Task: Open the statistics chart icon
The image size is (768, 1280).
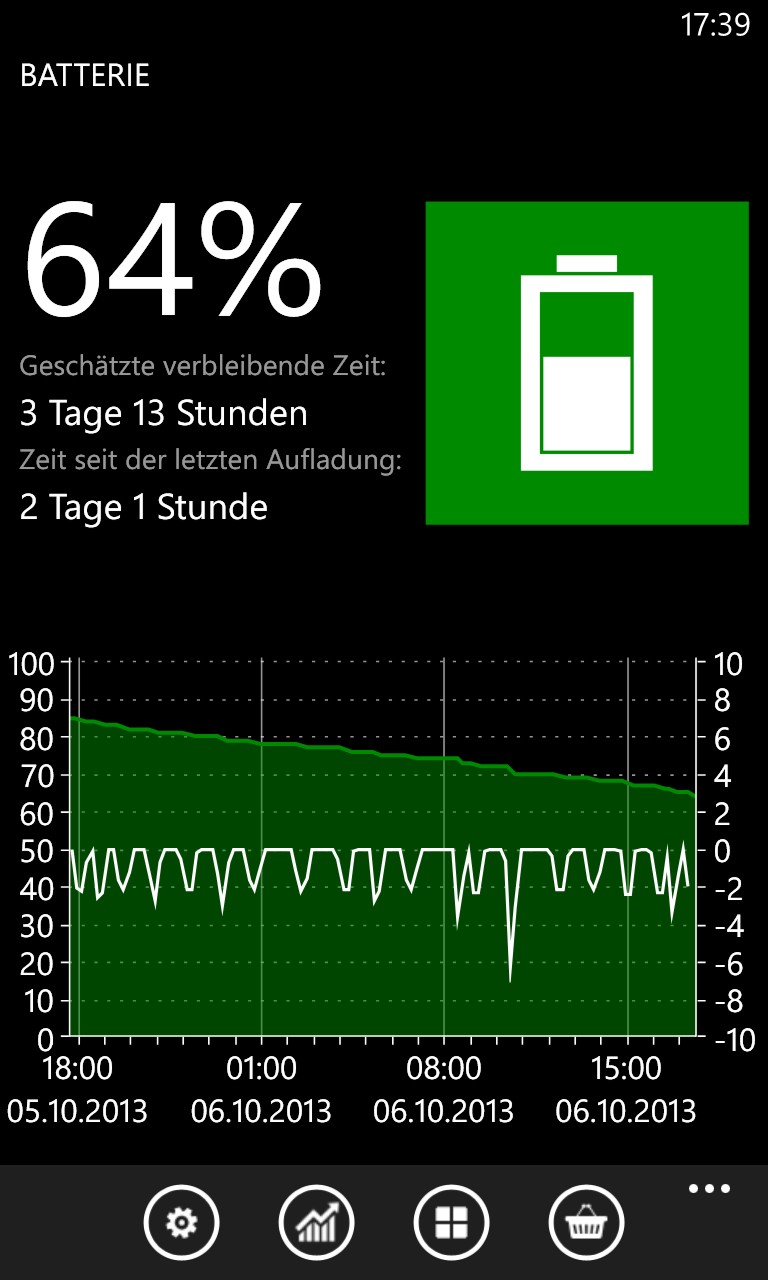Action: pos(316,1222)
